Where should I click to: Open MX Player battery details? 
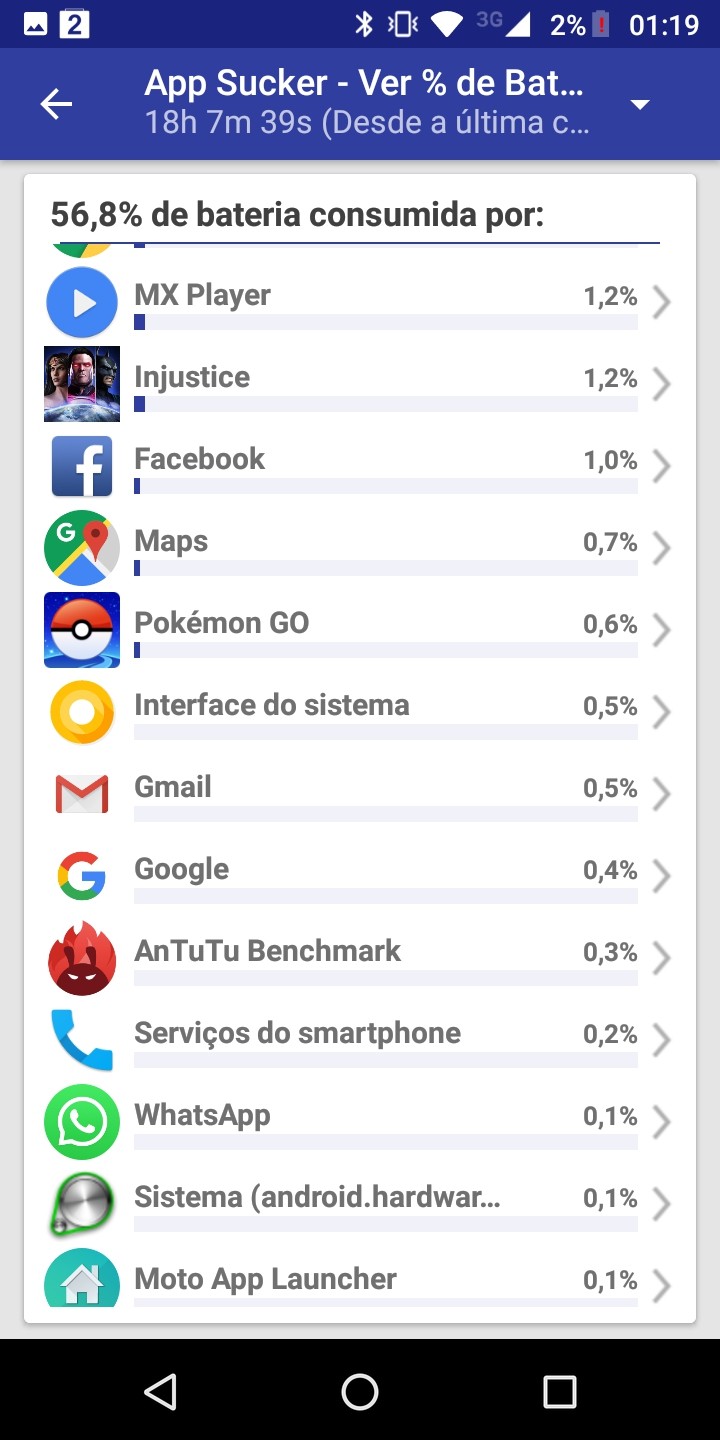pyautogui.click(x=360, y=302)
